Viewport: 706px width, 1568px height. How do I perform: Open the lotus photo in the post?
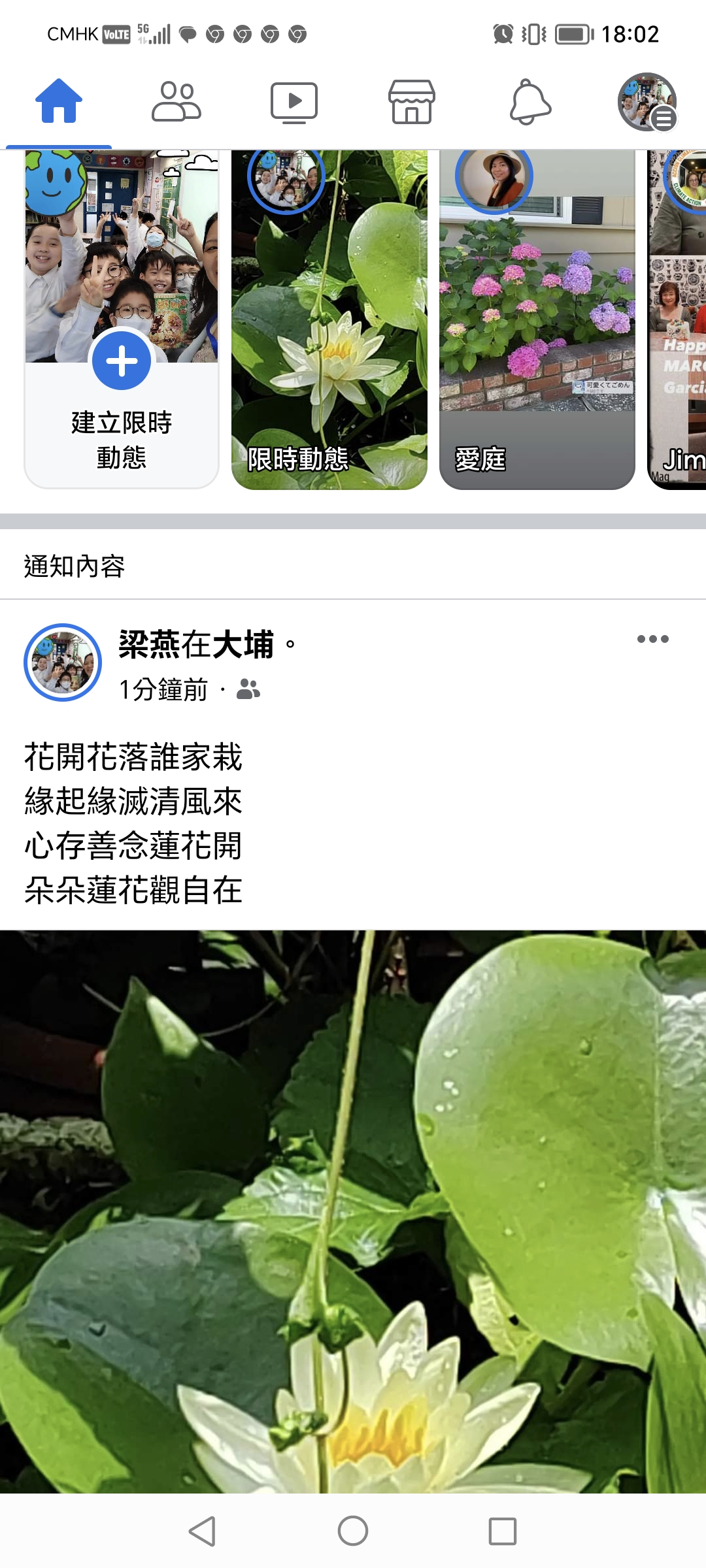click(353, 1209)
